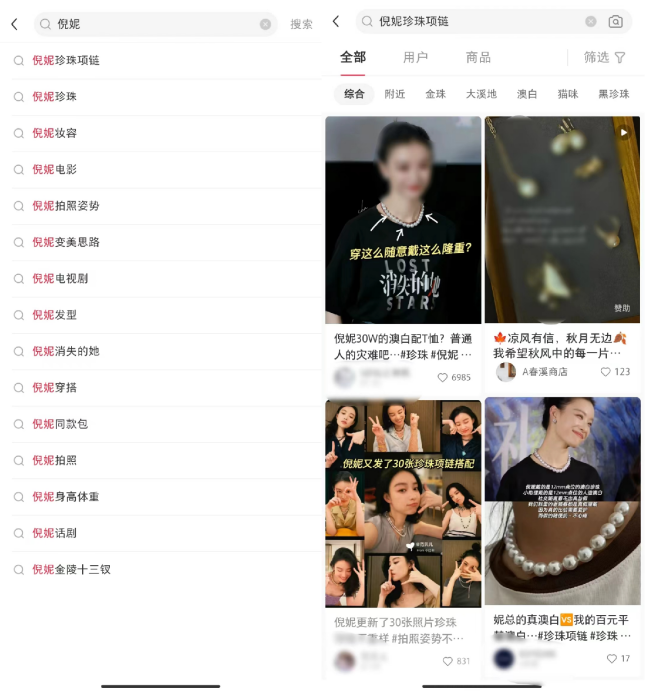Clear the 倪妮 search text
The image size is (645, 693).
coord(265,24)
